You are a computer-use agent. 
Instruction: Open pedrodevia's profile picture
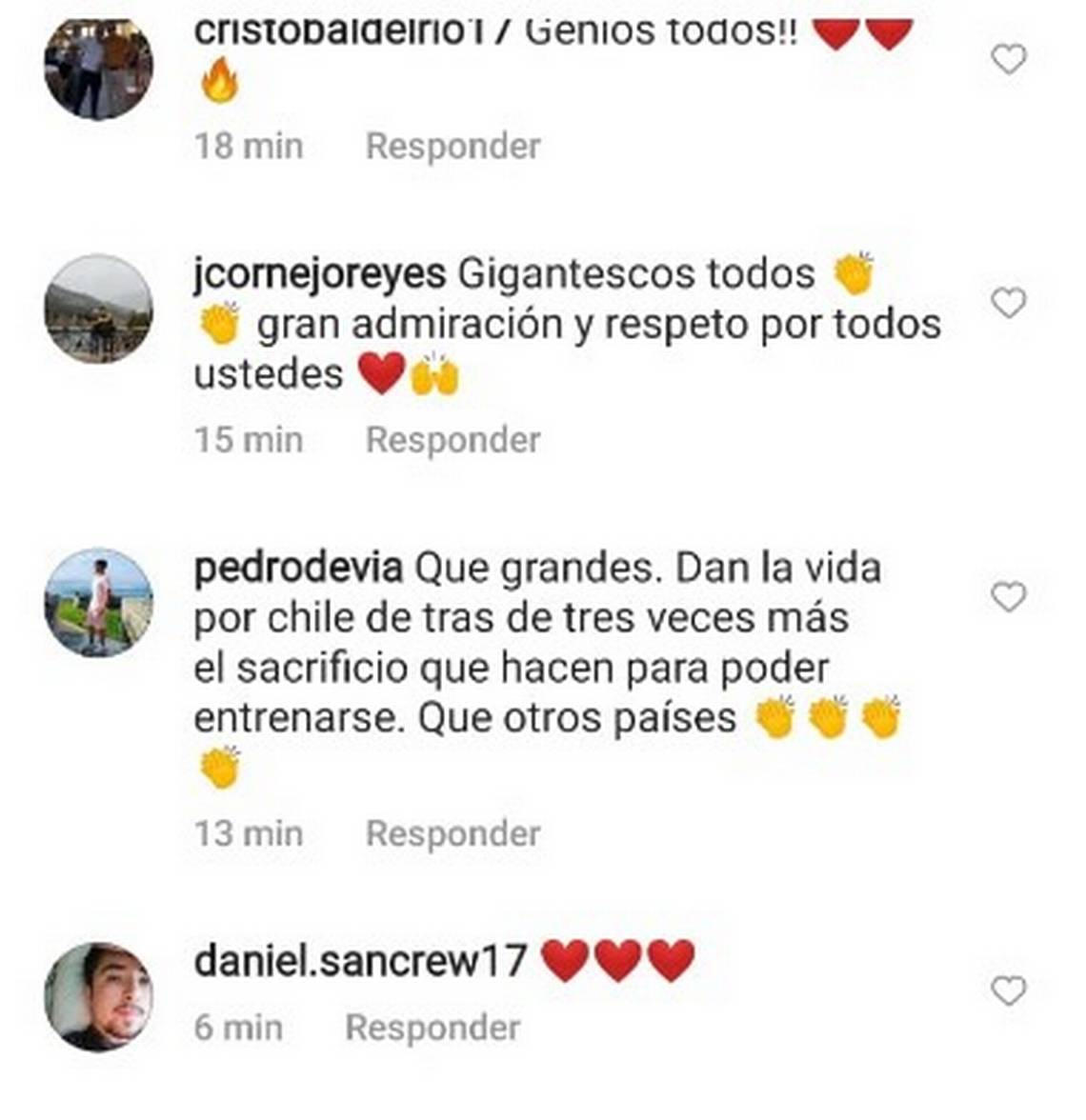pyautogui.click(x=98, y=602)
